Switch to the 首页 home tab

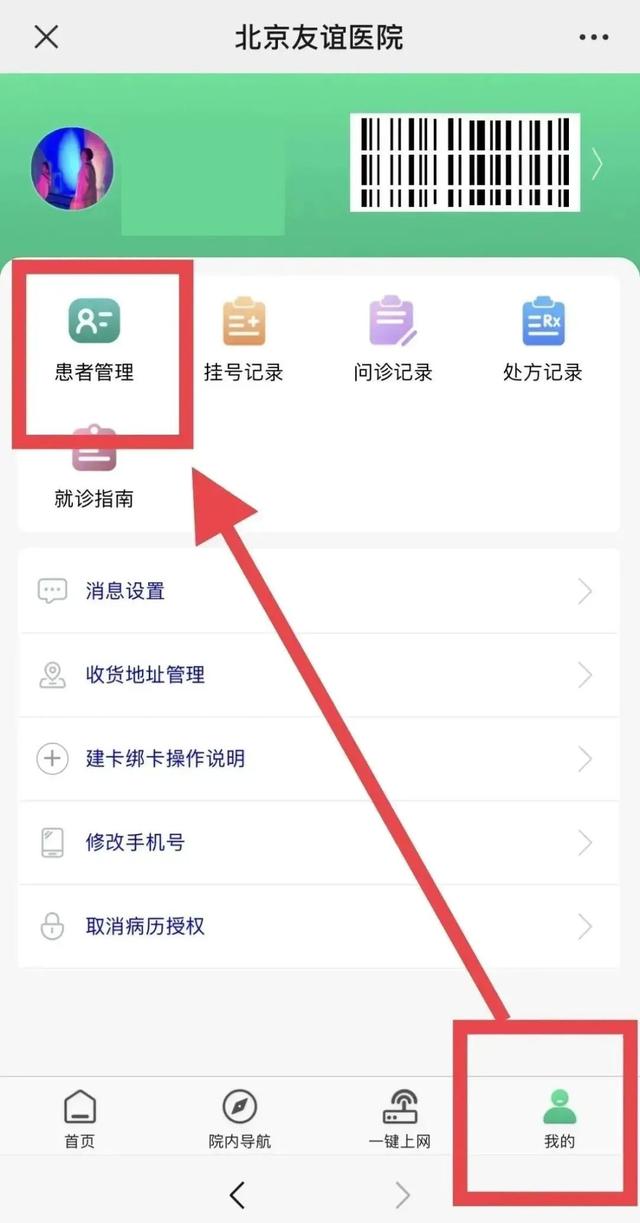[80, 1118]
